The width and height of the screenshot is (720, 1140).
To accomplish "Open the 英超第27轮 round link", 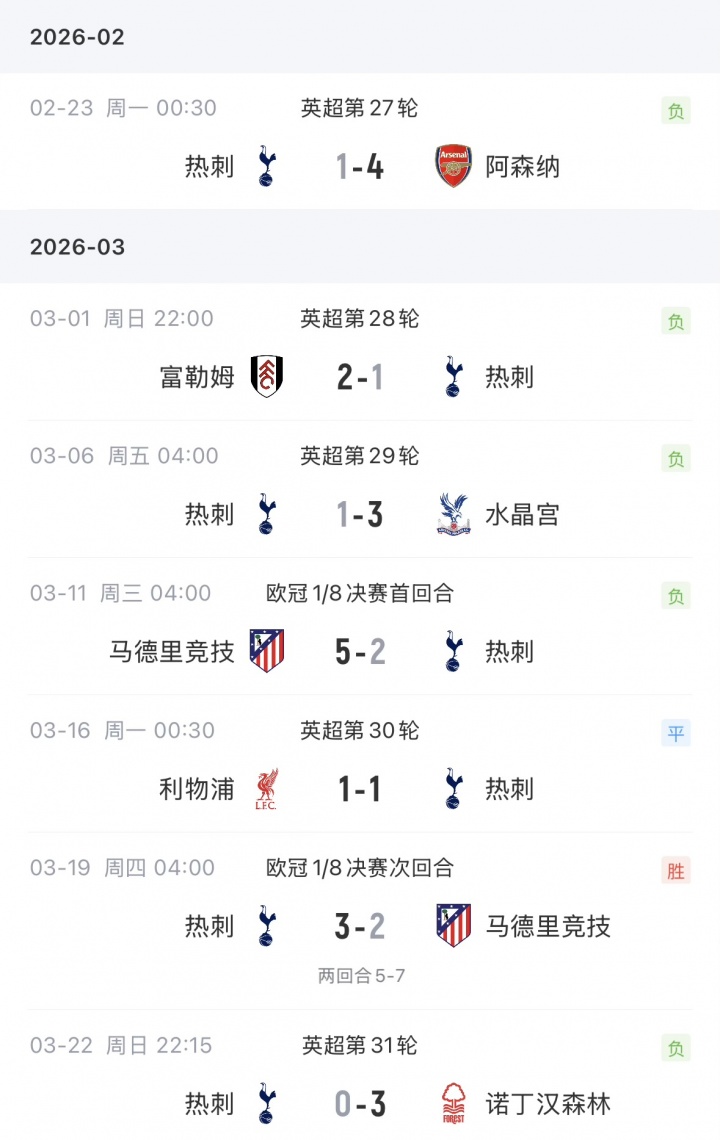I will click(360, 108).
